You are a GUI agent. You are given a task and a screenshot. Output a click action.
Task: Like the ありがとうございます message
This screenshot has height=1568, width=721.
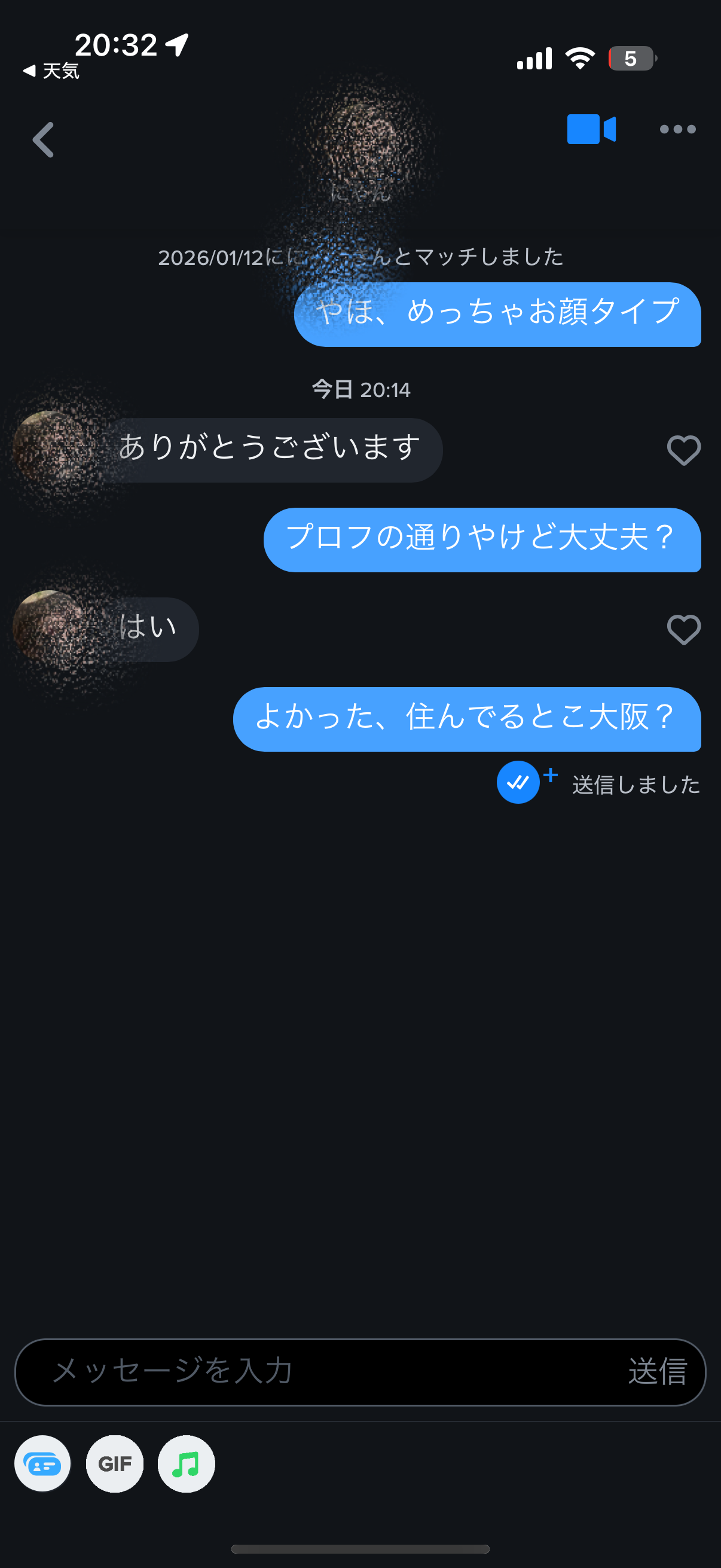coord(683,450)
